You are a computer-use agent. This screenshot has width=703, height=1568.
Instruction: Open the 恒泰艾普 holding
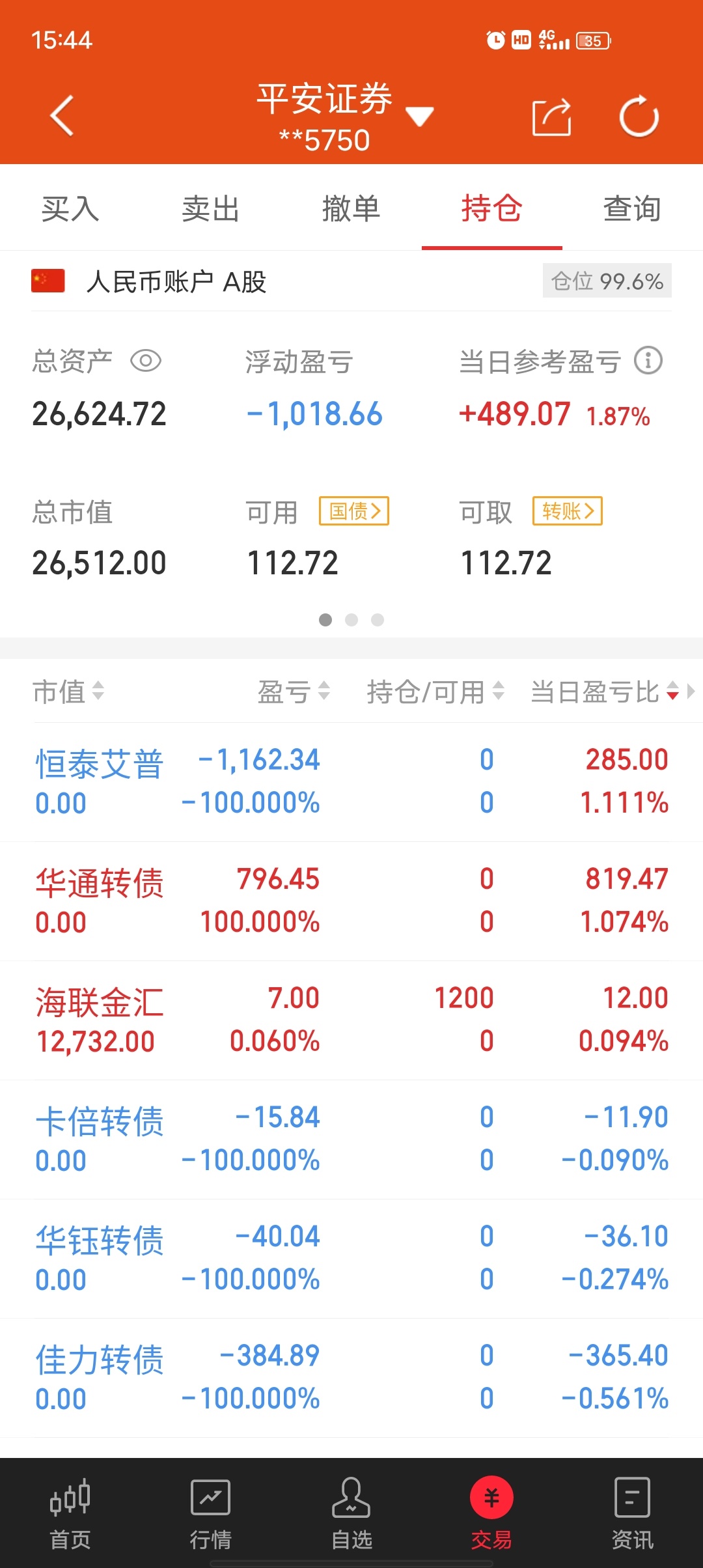tap(351, 782)
